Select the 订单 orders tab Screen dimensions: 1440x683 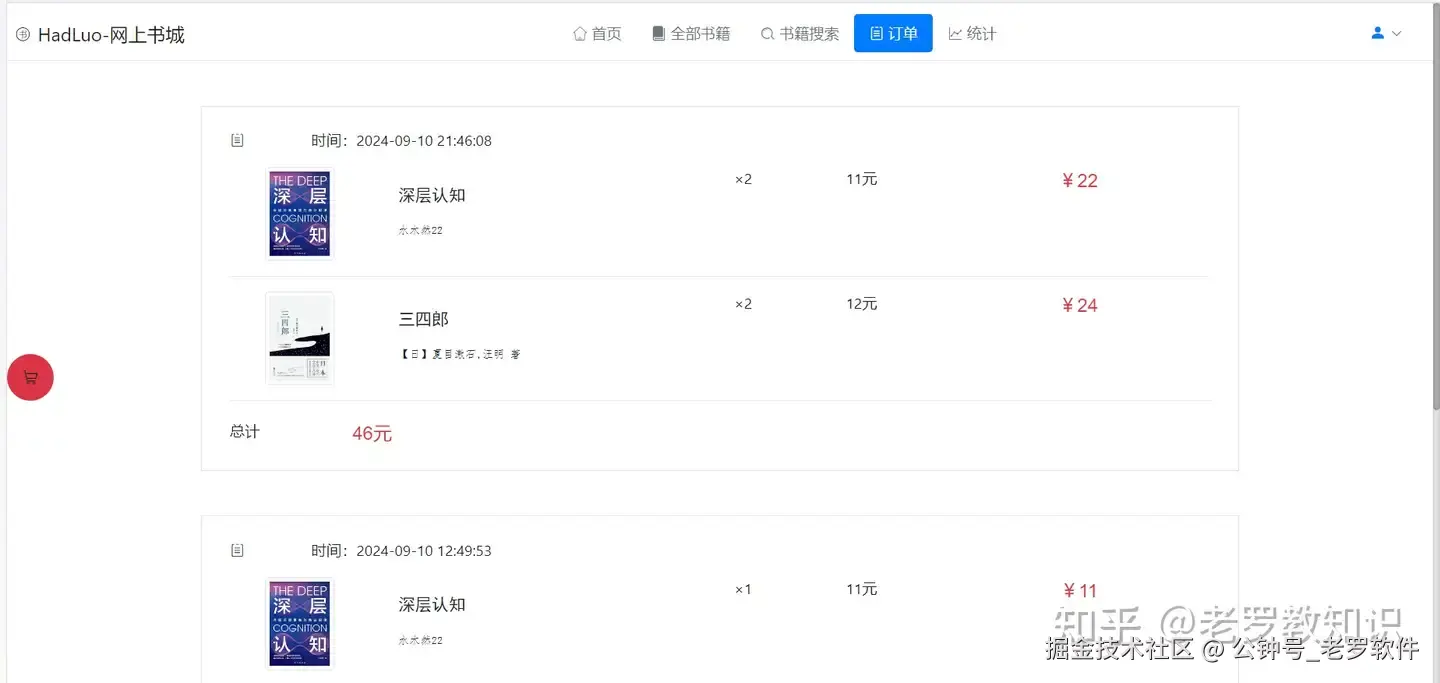click(x=893, y=34)
